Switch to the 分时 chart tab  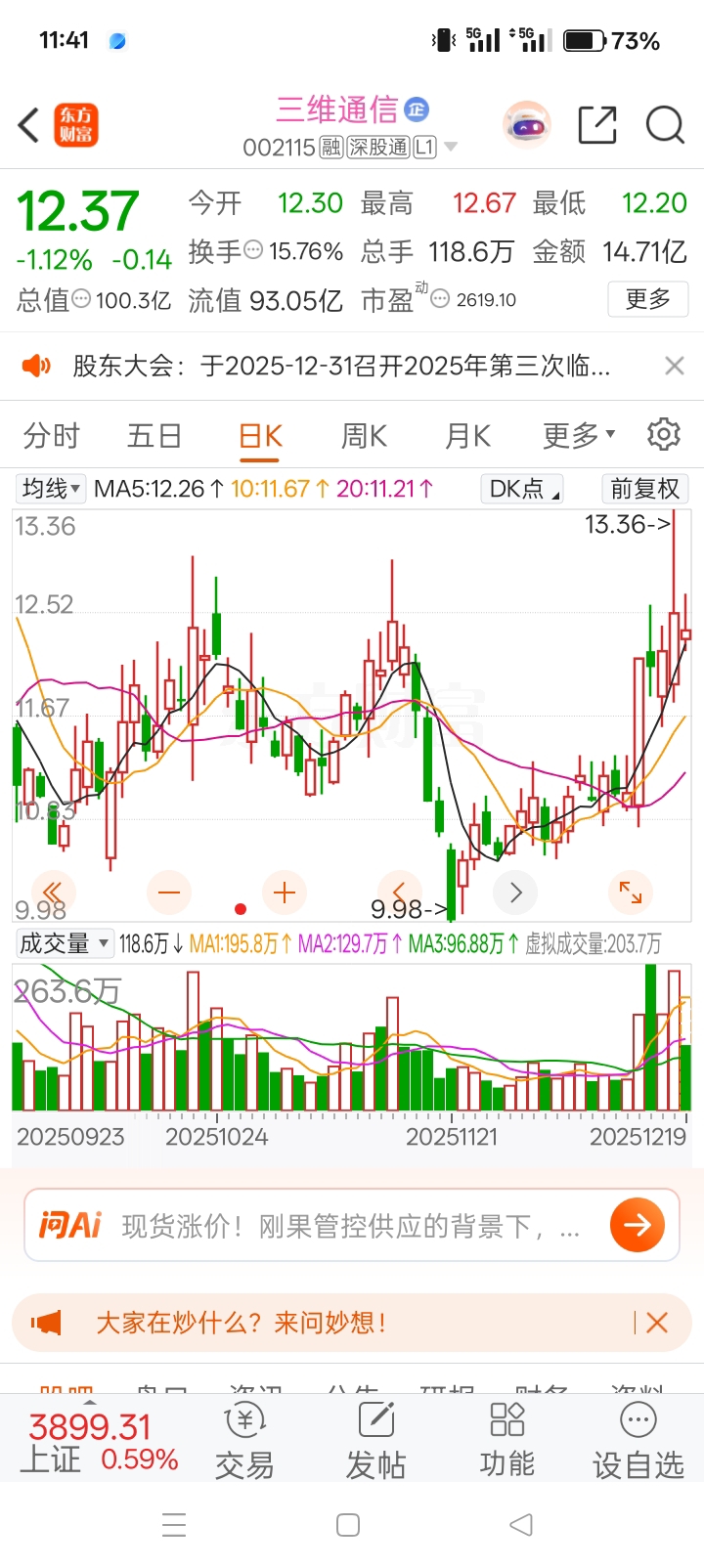[52, 435]
